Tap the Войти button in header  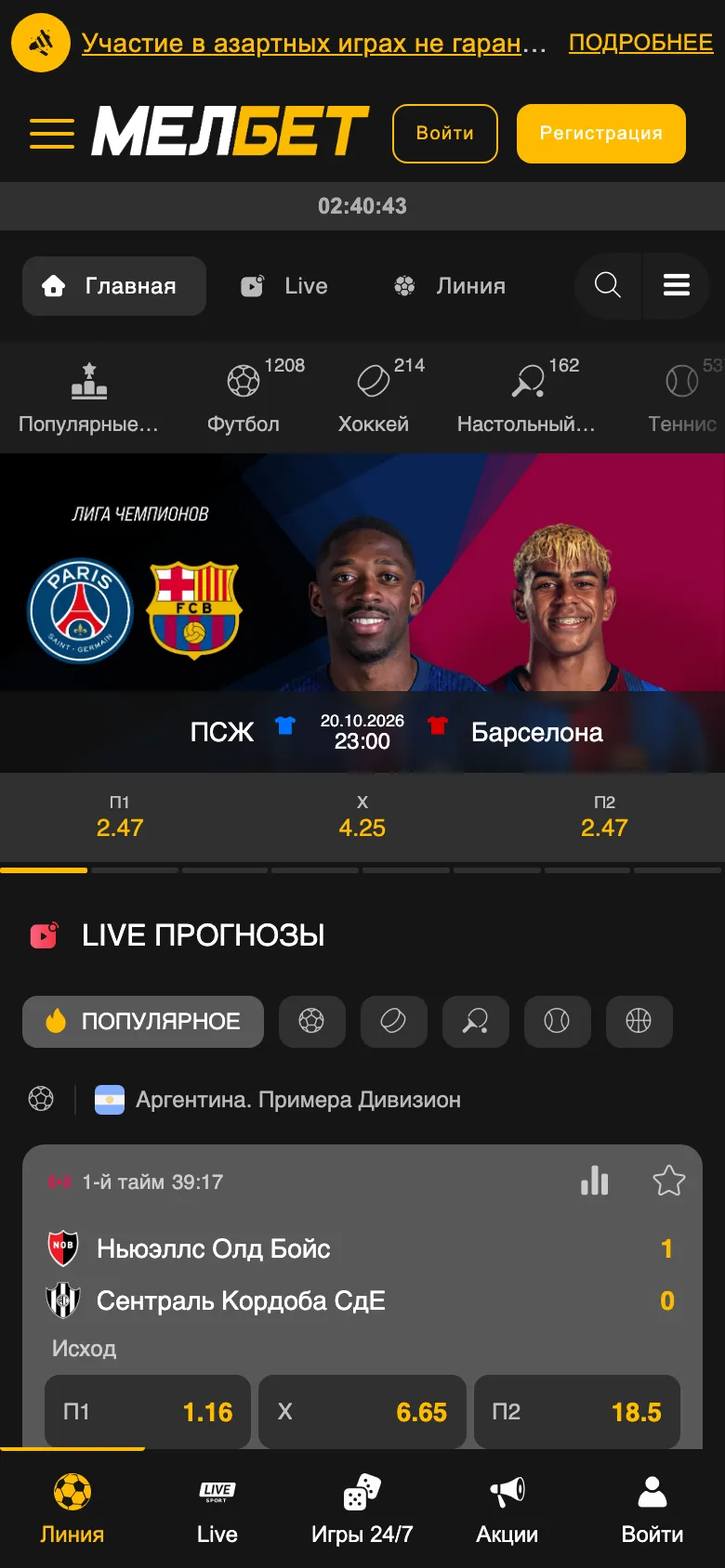(445, 134)
